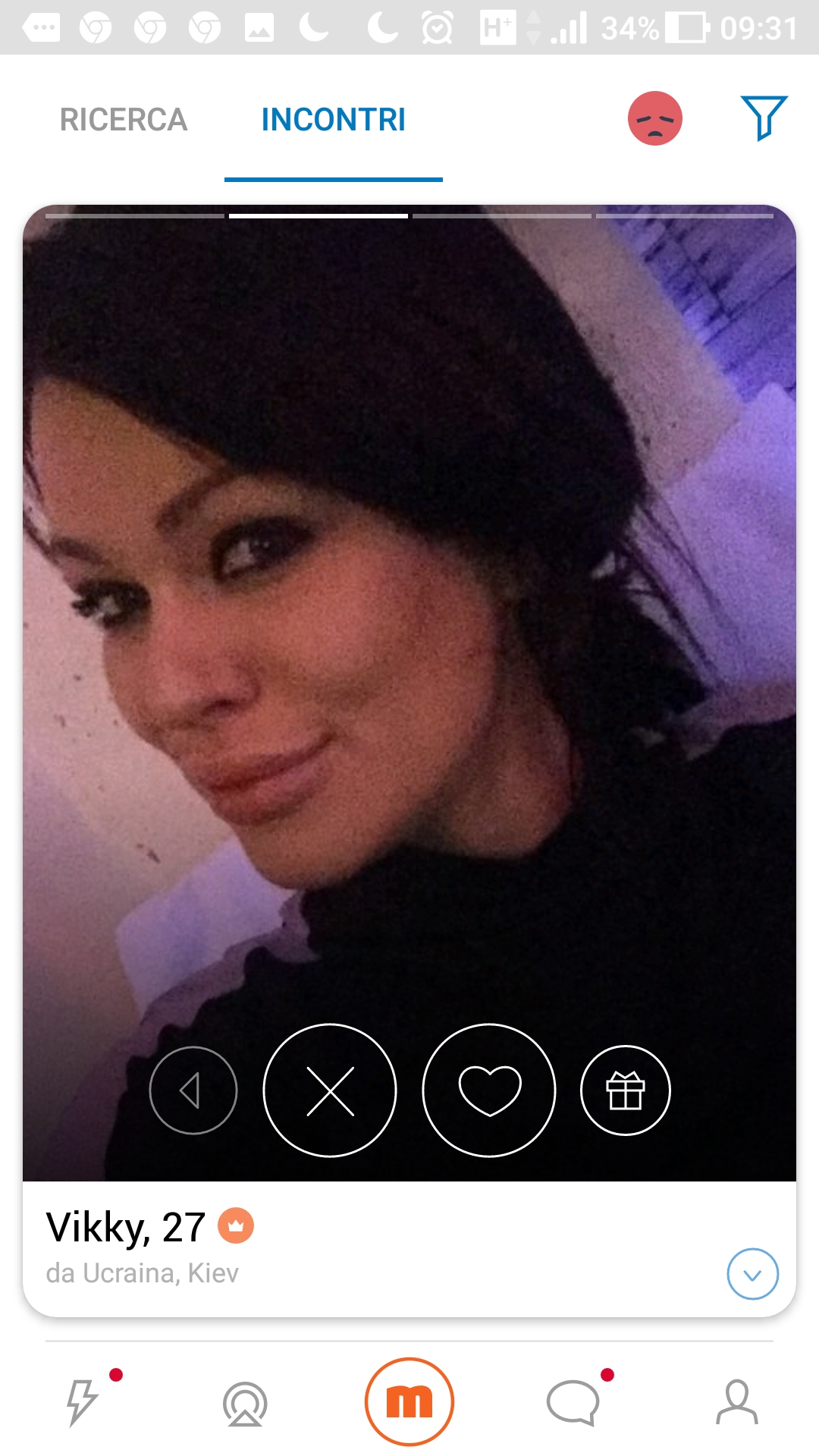Like Vikky with the heart button
The height and width of the screenshot is (1456, 819).
(490, 1090)
